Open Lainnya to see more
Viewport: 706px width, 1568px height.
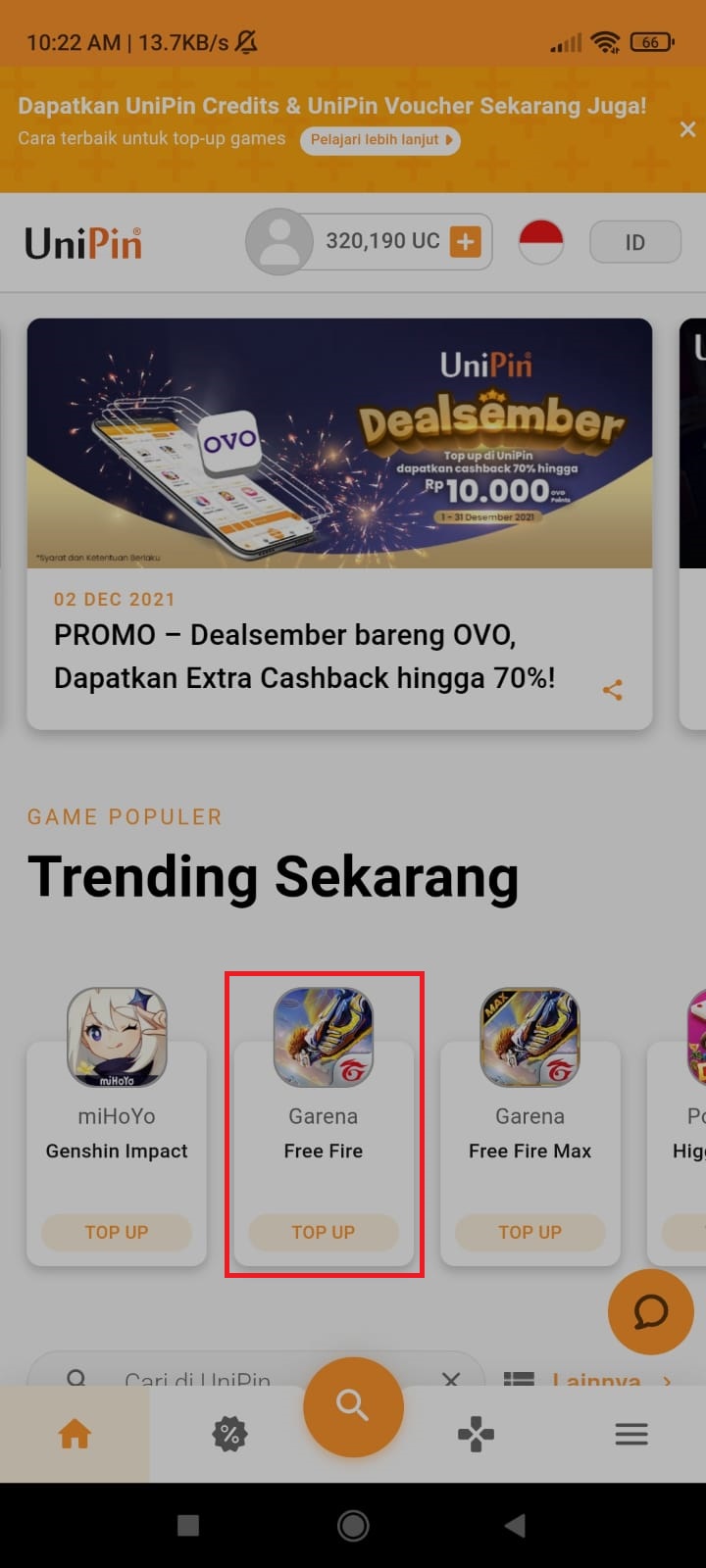coord(588,1380)
